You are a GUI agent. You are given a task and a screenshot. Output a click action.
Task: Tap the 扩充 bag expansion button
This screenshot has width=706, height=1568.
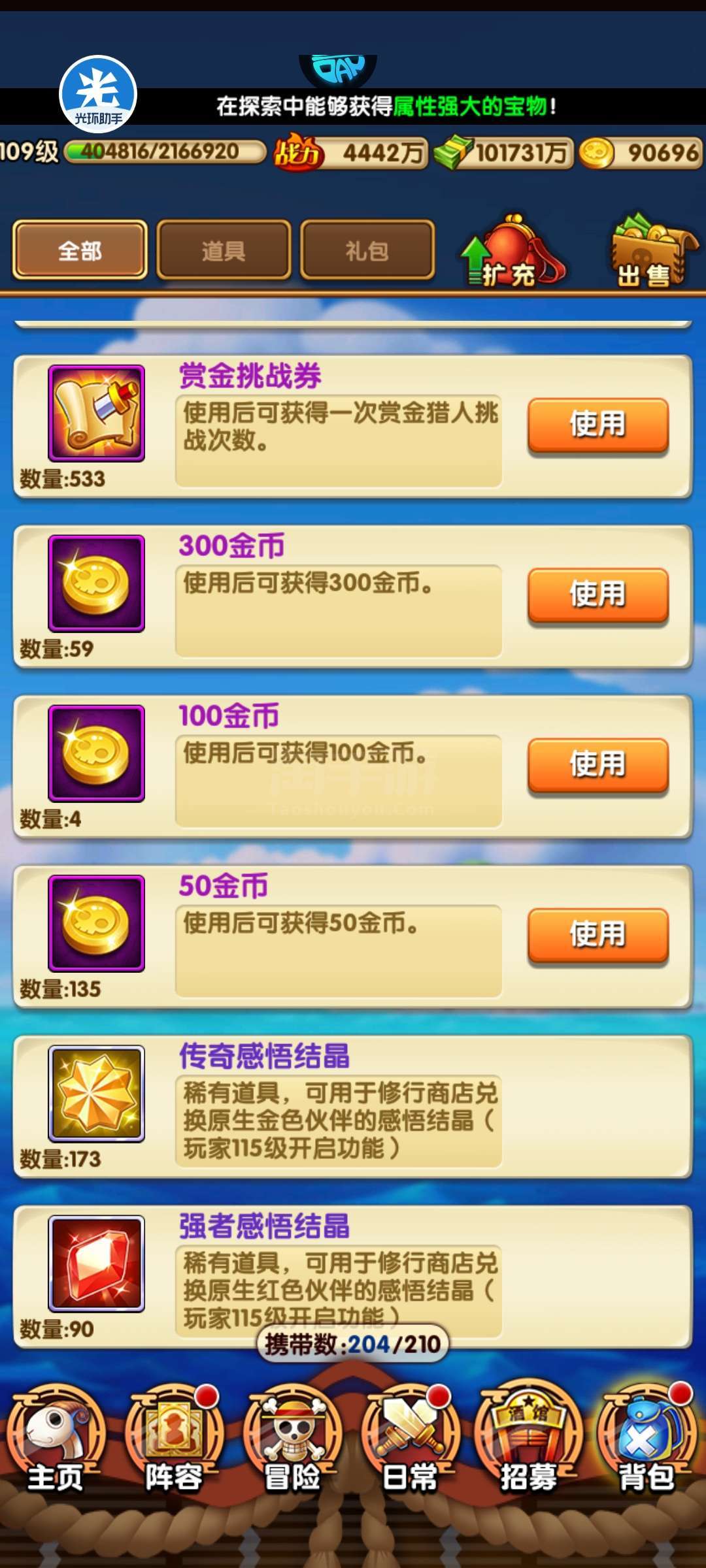(x=512, y=252)
